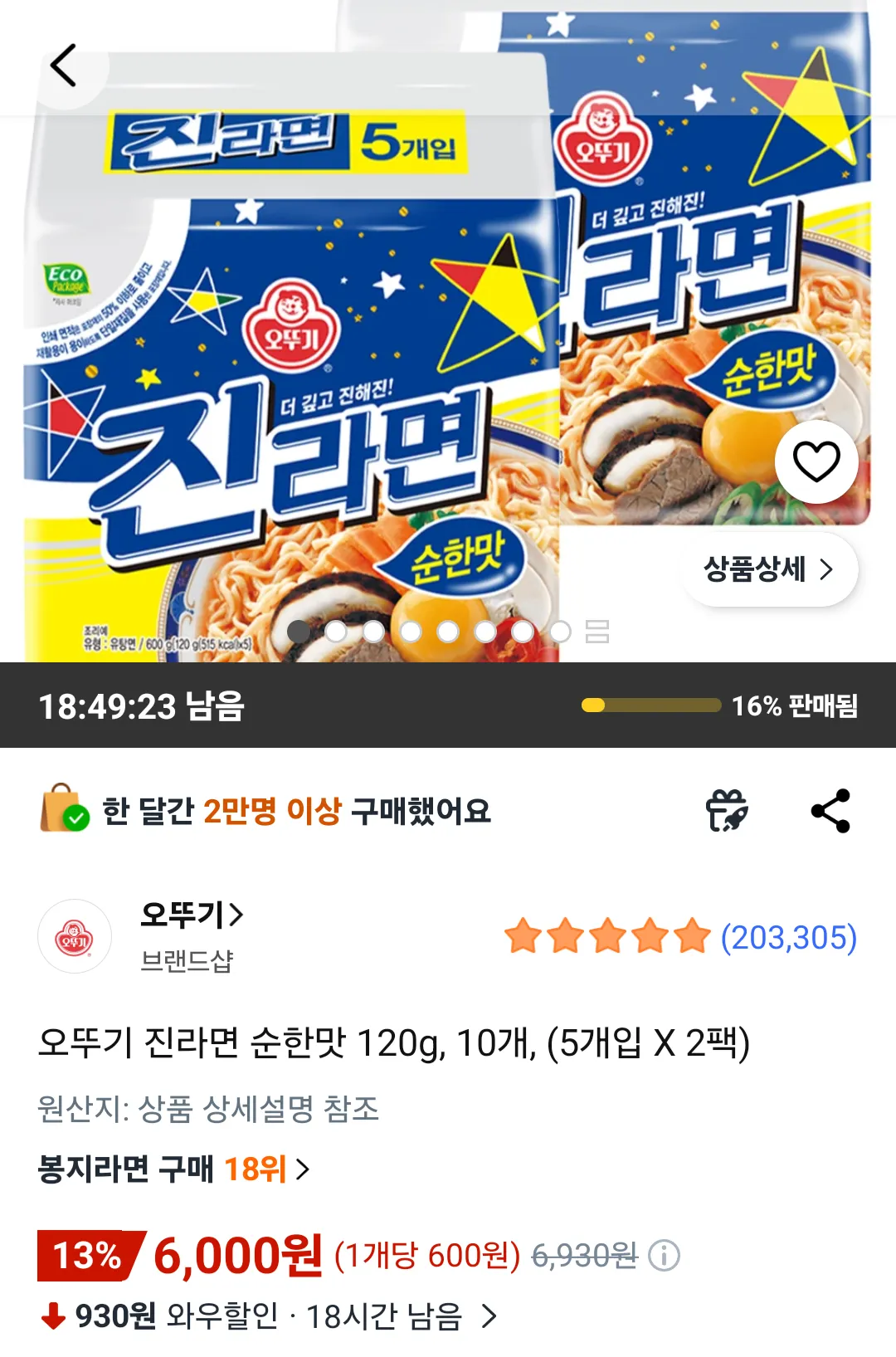Share this product
This screenshot has width=896, height=1357.
click(830, 810)
